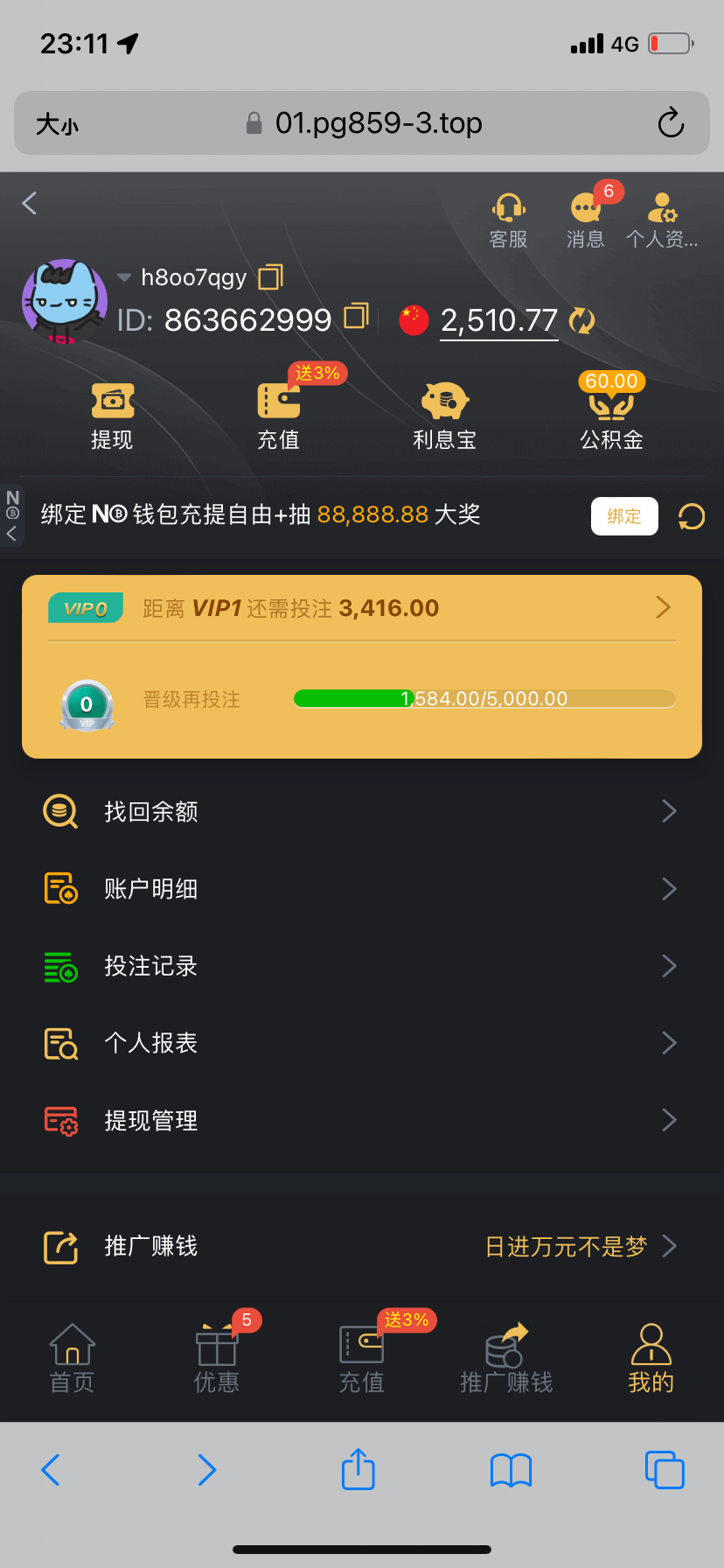Open 公积金 with 60.00 bonus
Viewport: 724px width, 1568px height.
[610, 411]
